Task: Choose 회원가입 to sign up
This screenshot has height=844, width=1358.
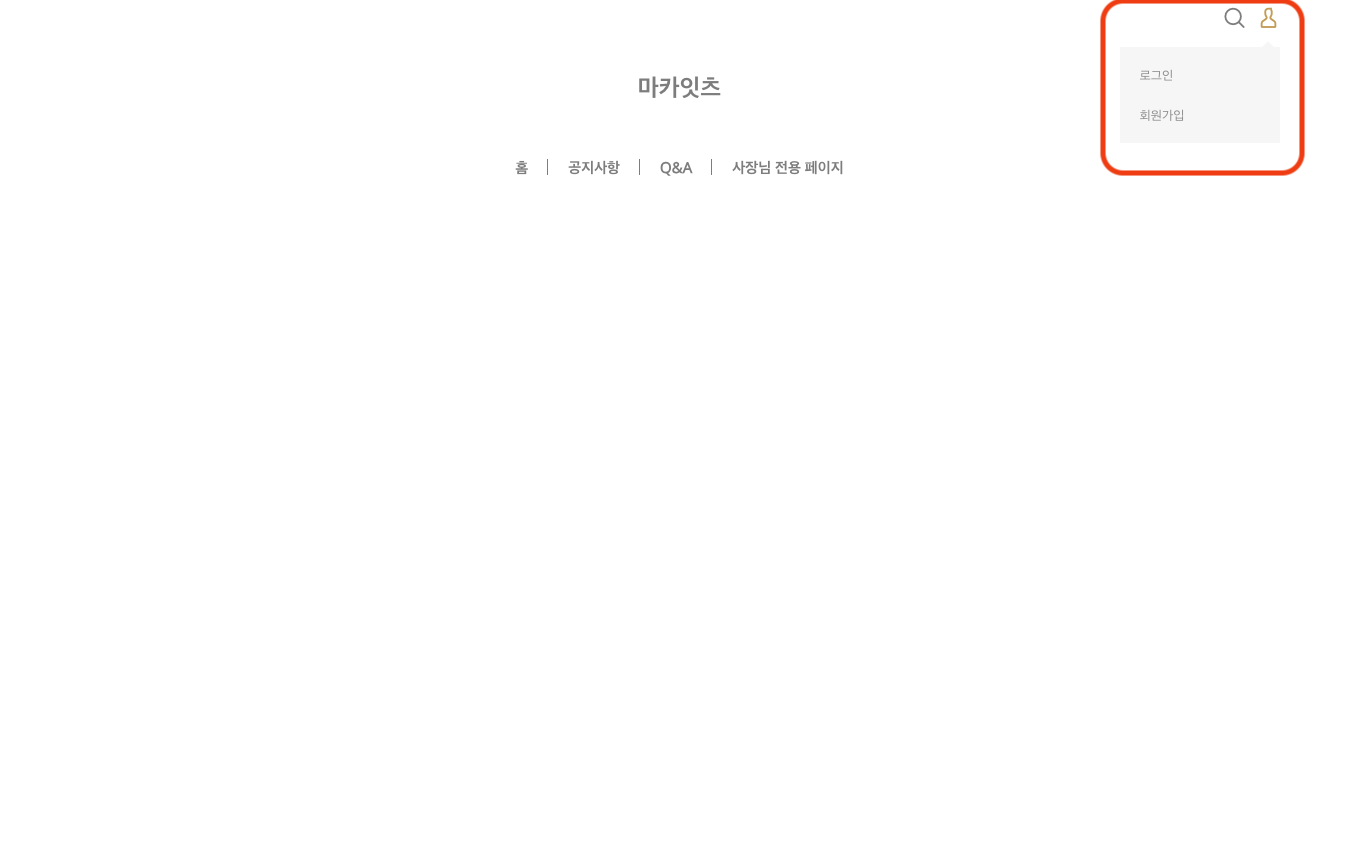Action: [1161, 115]
